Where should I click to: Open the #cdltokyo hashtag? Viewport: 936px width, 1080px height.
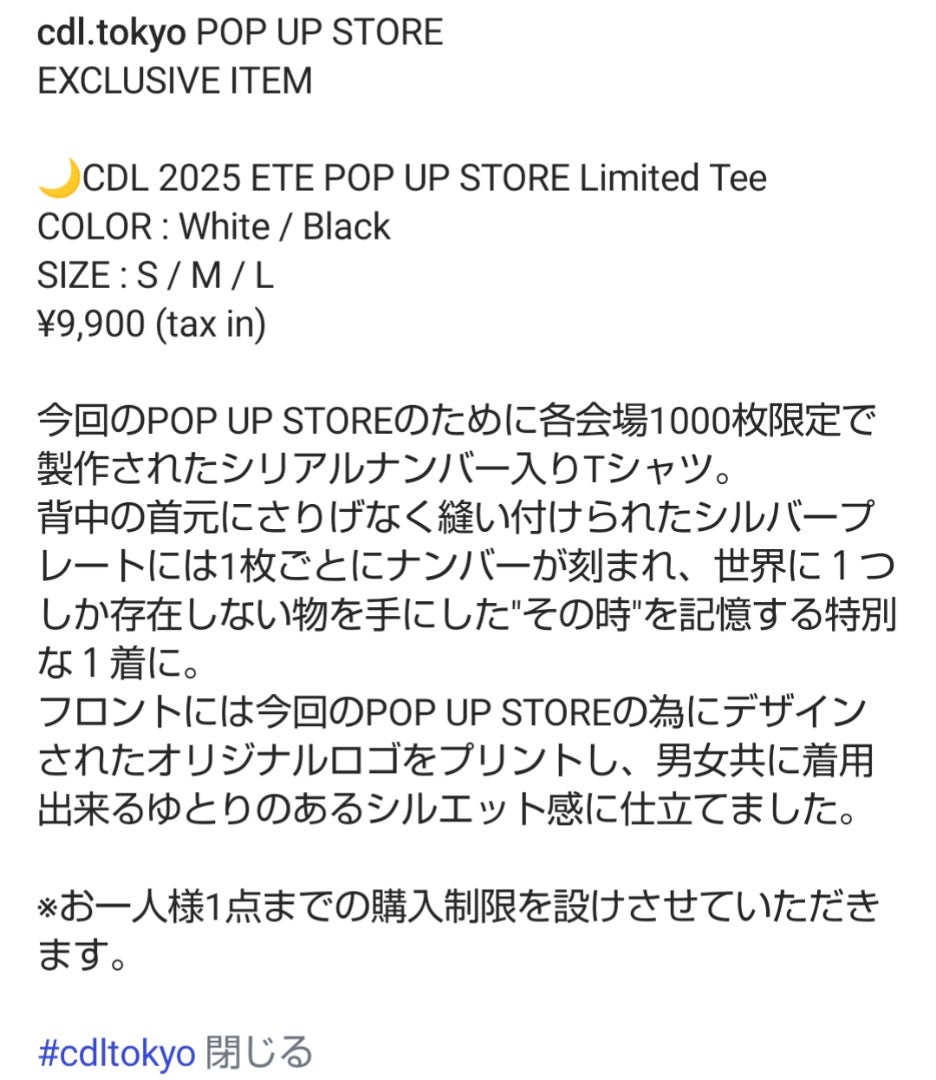tap(116, 1052)
